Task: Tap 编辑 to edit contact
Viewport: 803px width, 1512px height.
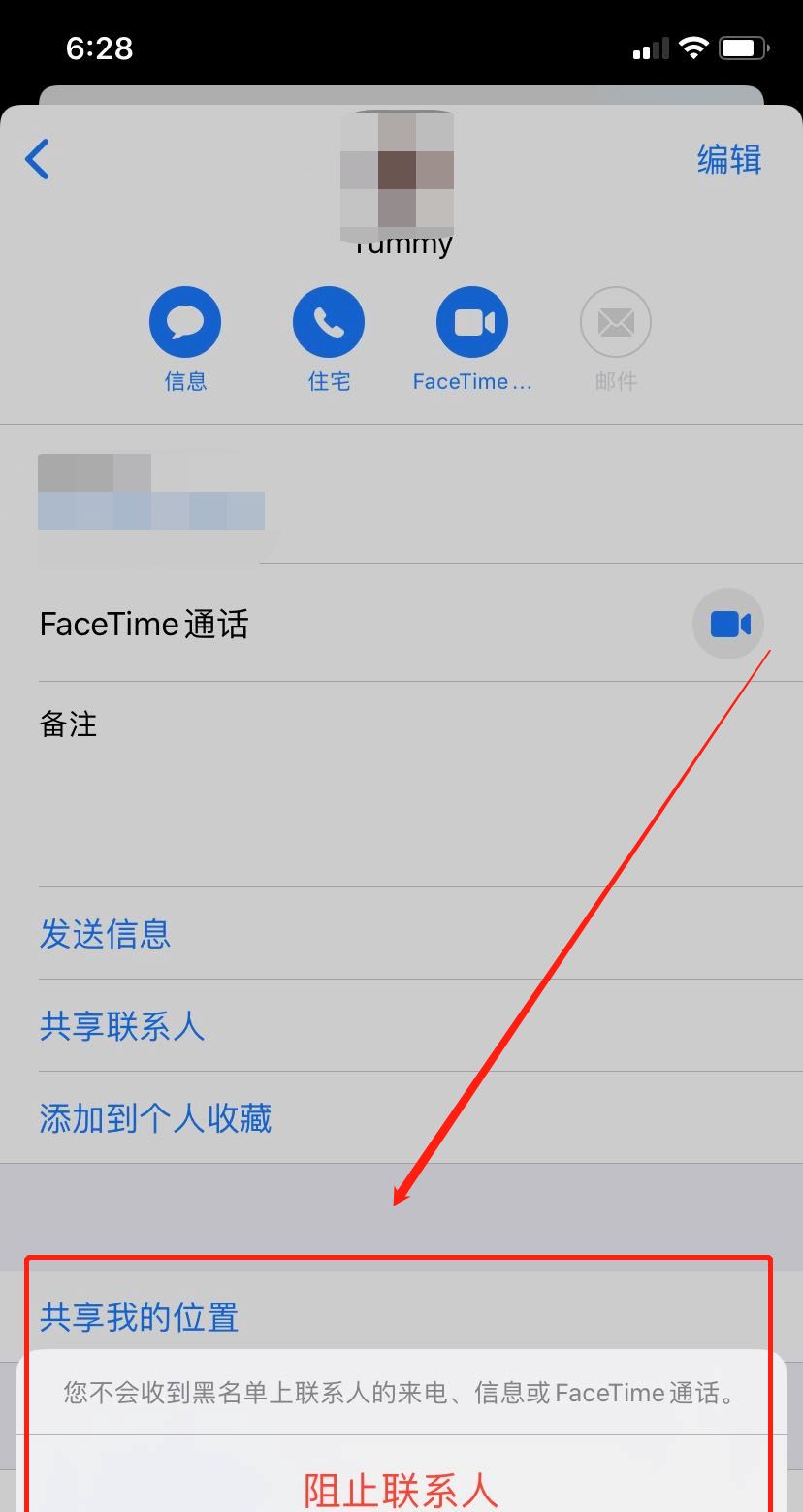Action: tap(729, 159)
